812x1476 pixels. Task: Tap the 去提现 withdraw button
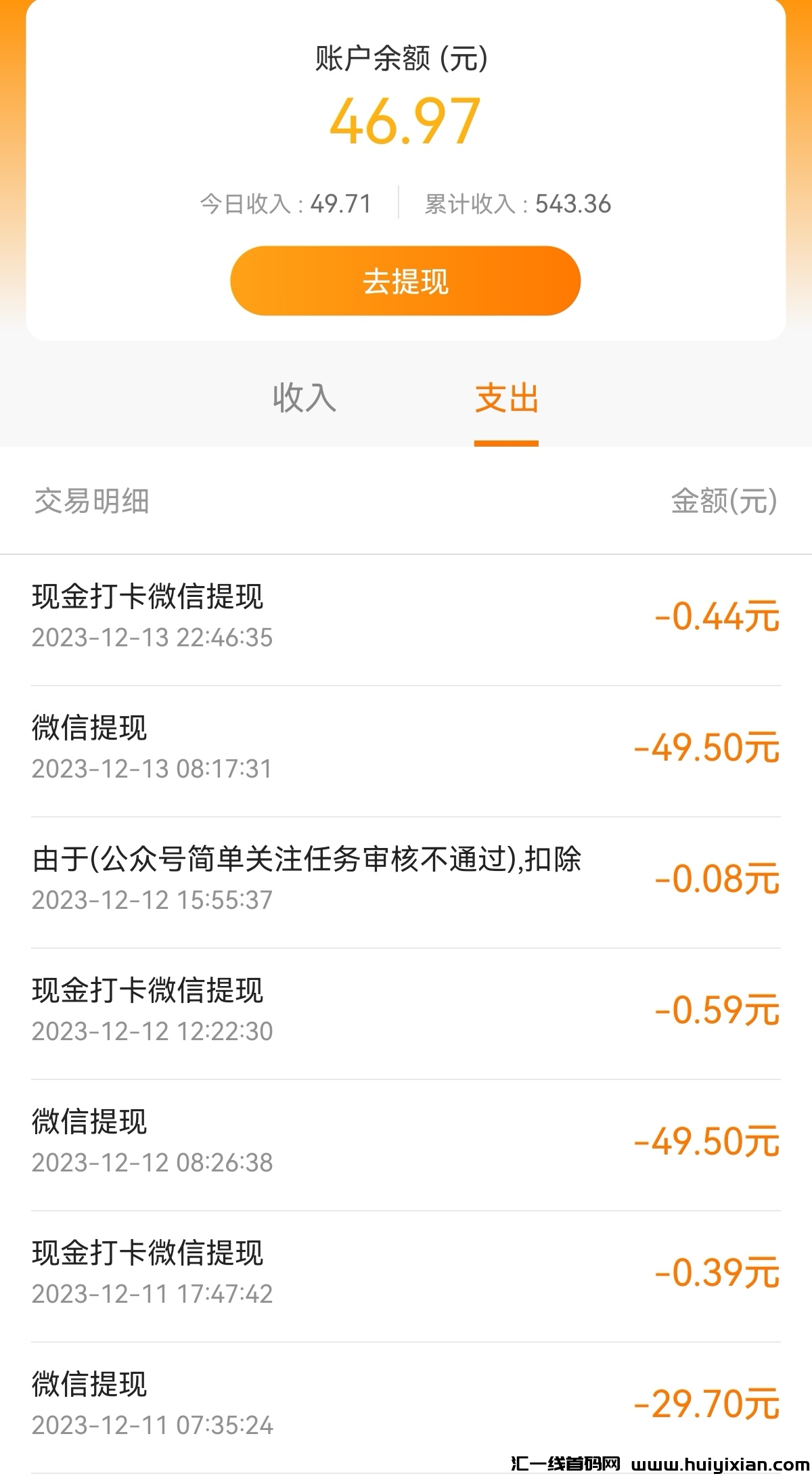tap(405, 281)
